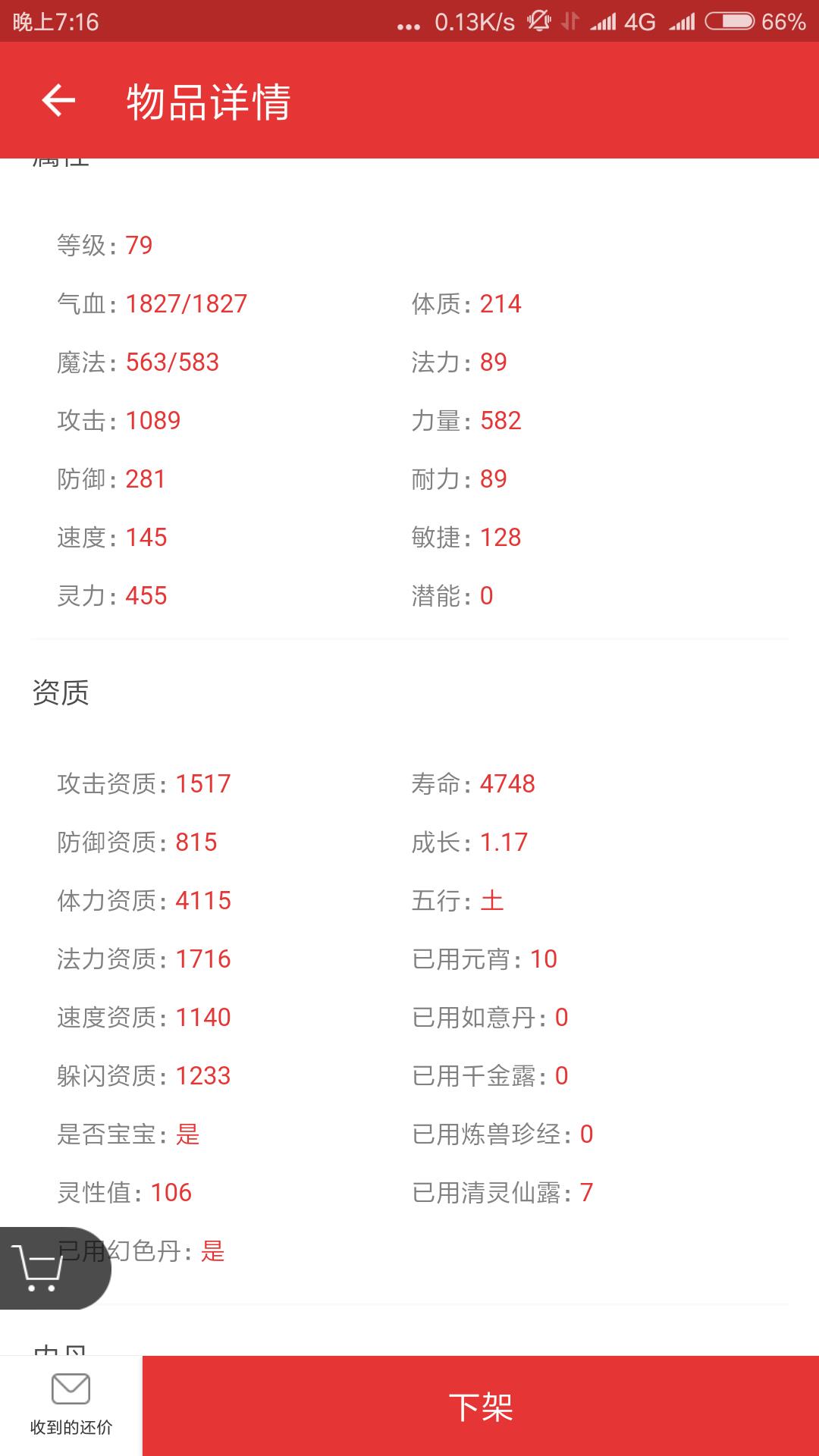The image size is (819, 1456).
Task: Open the floating shopping cart
Action: pos(53,1267)
